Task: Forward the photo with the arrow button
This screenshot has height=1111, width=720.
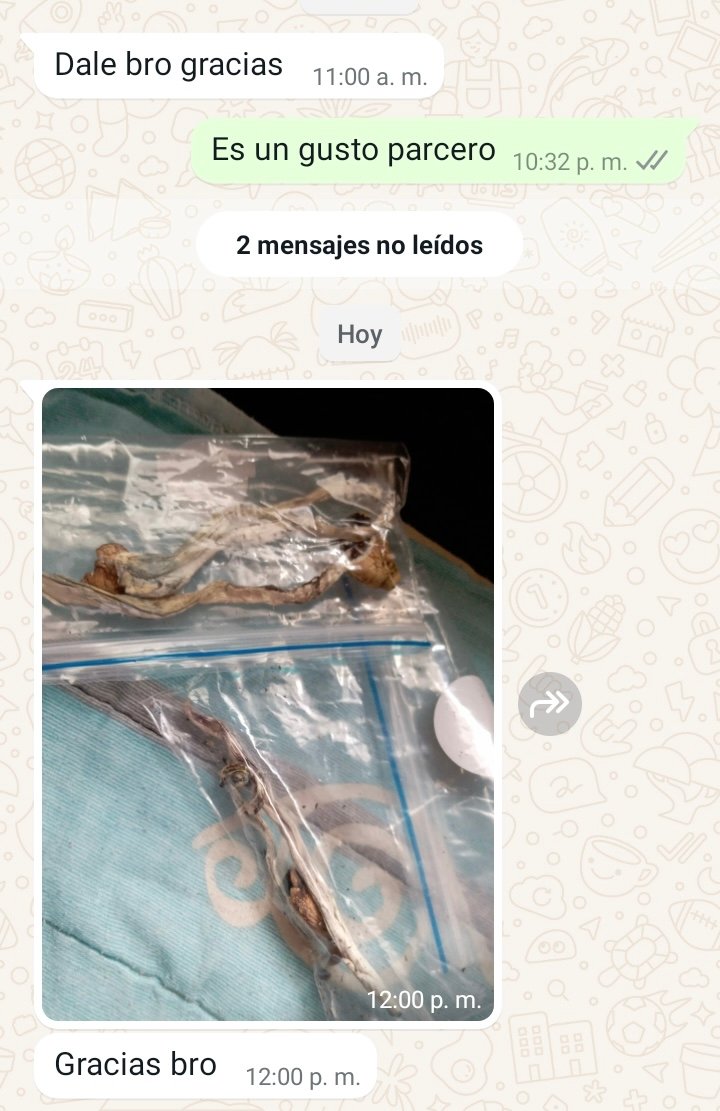Action: pyautogui.click(x=550, y=704)
